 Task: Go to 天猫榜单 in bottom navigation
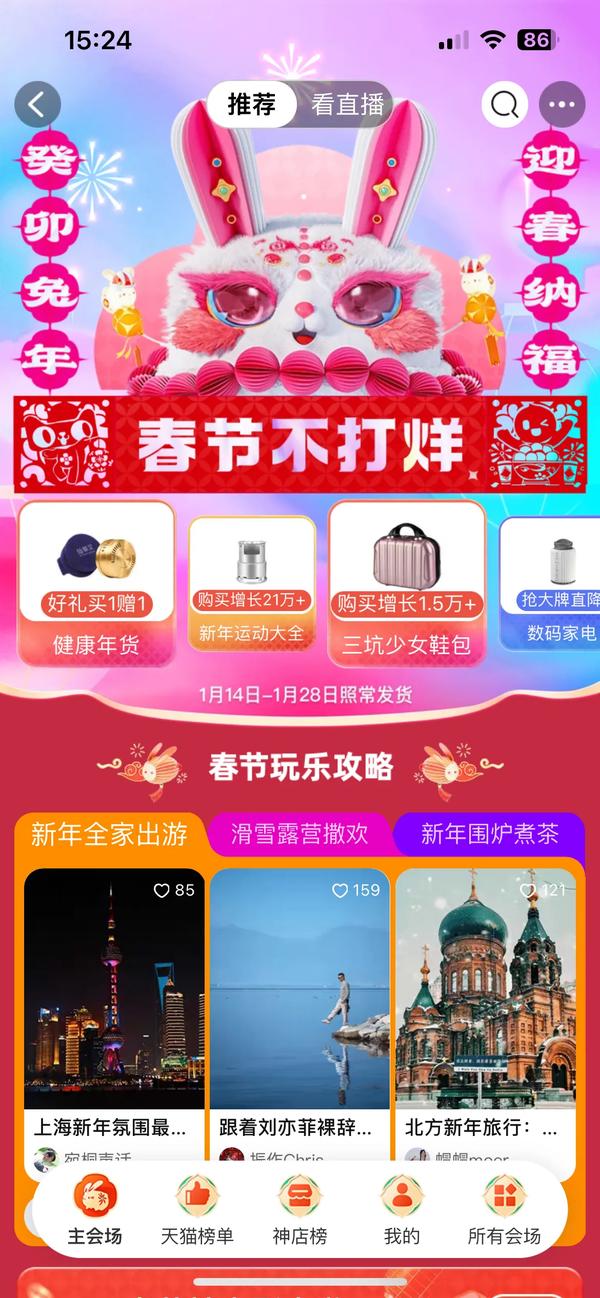tap(197, 1210)
